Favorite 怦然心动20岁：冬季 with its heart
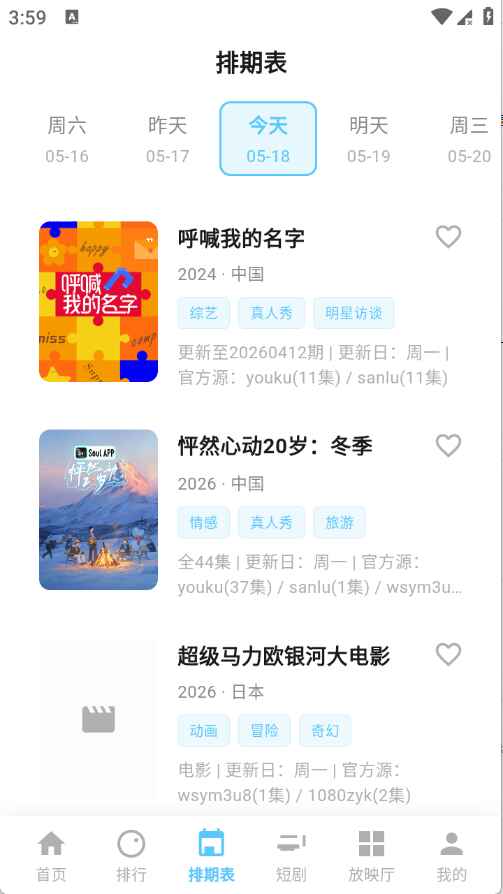 pos(448,445)
